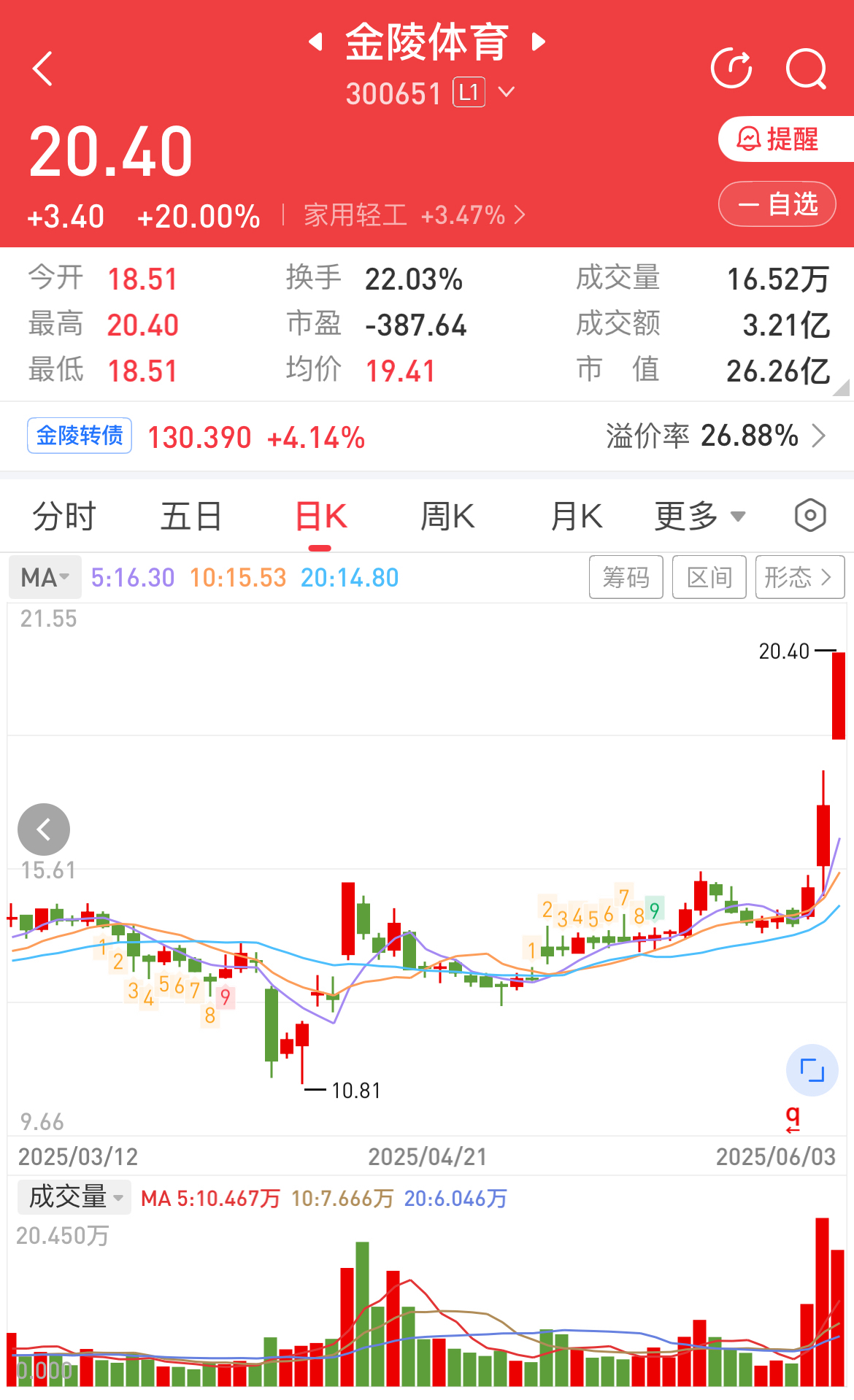
Task: Open the 形态 pattern selector
Action: click(x=800, y=577)
